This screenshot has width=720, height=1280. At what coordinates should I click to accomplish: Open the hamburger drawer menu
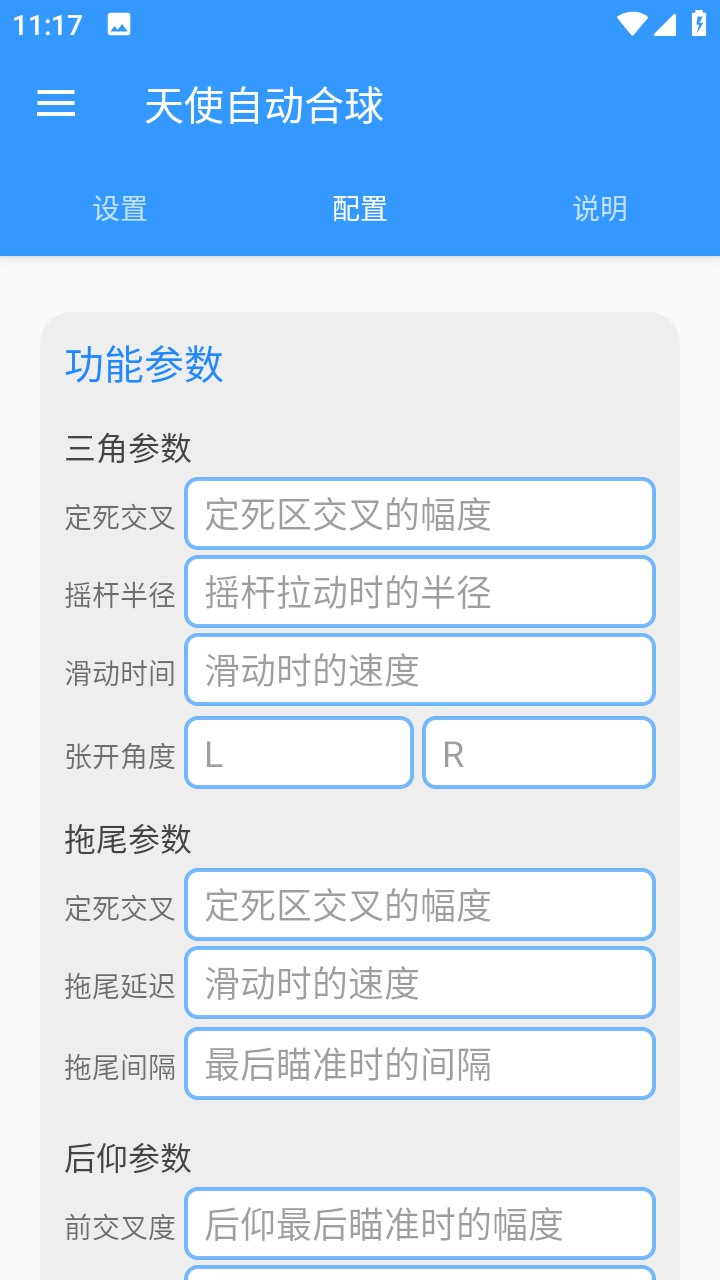[56, 104]
